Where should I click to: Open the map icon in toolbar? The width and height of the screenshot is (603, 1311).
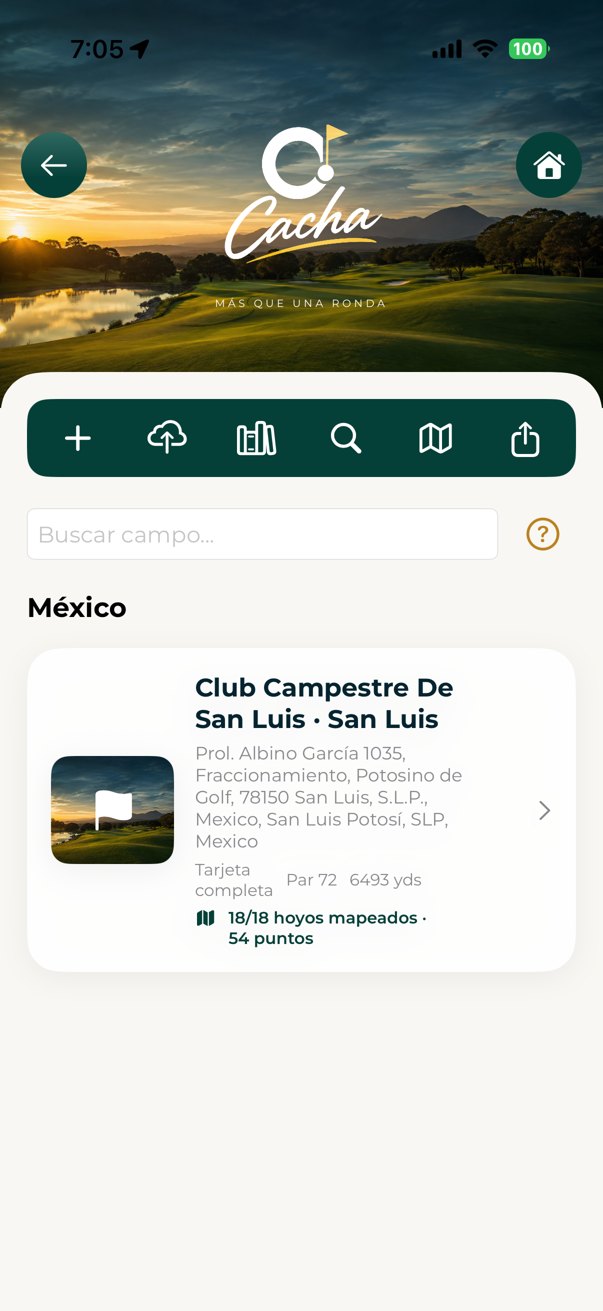click(x=435, y=438)
